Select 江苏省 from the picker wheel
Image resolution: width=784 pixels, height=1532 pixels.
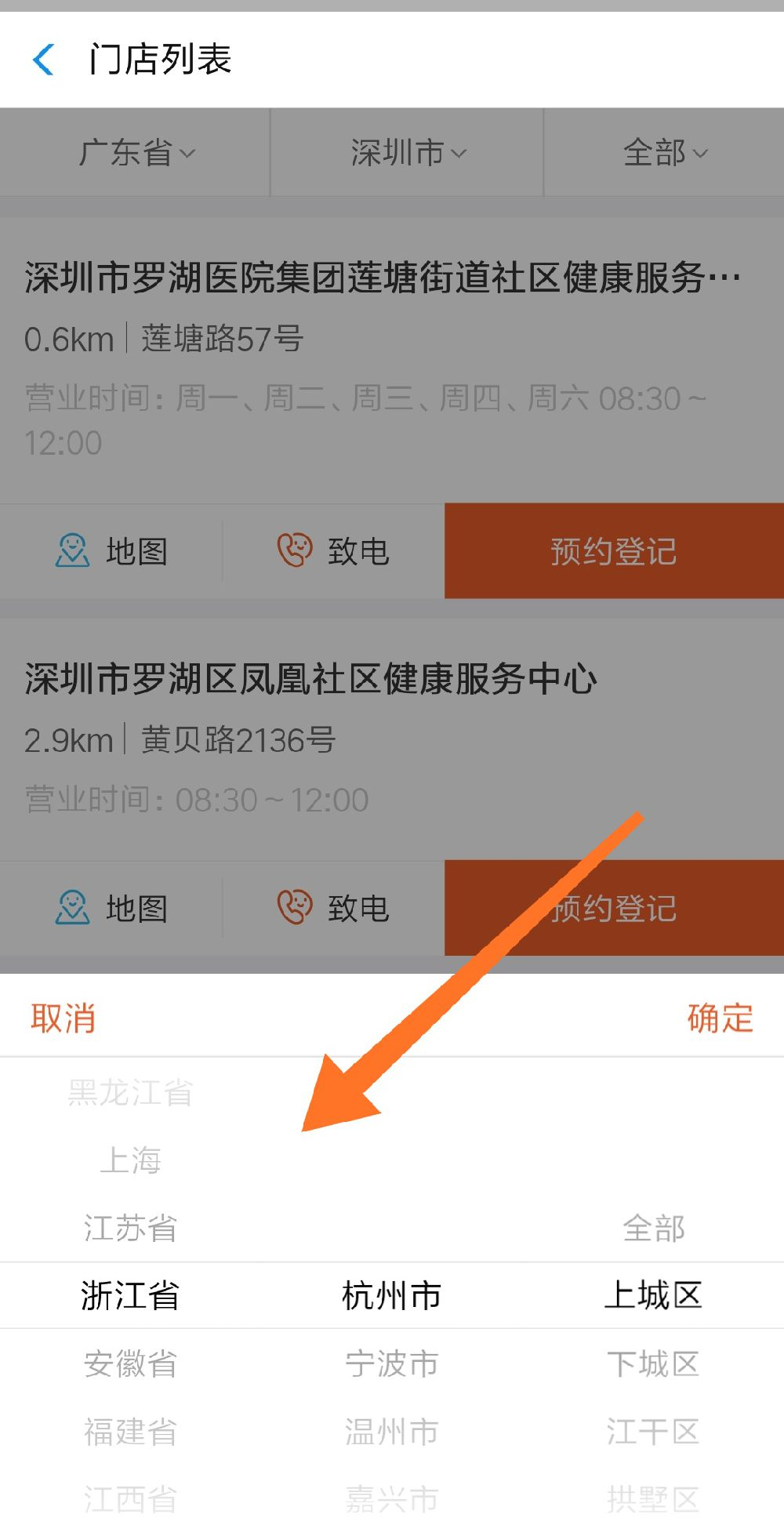click(130, 1228)
